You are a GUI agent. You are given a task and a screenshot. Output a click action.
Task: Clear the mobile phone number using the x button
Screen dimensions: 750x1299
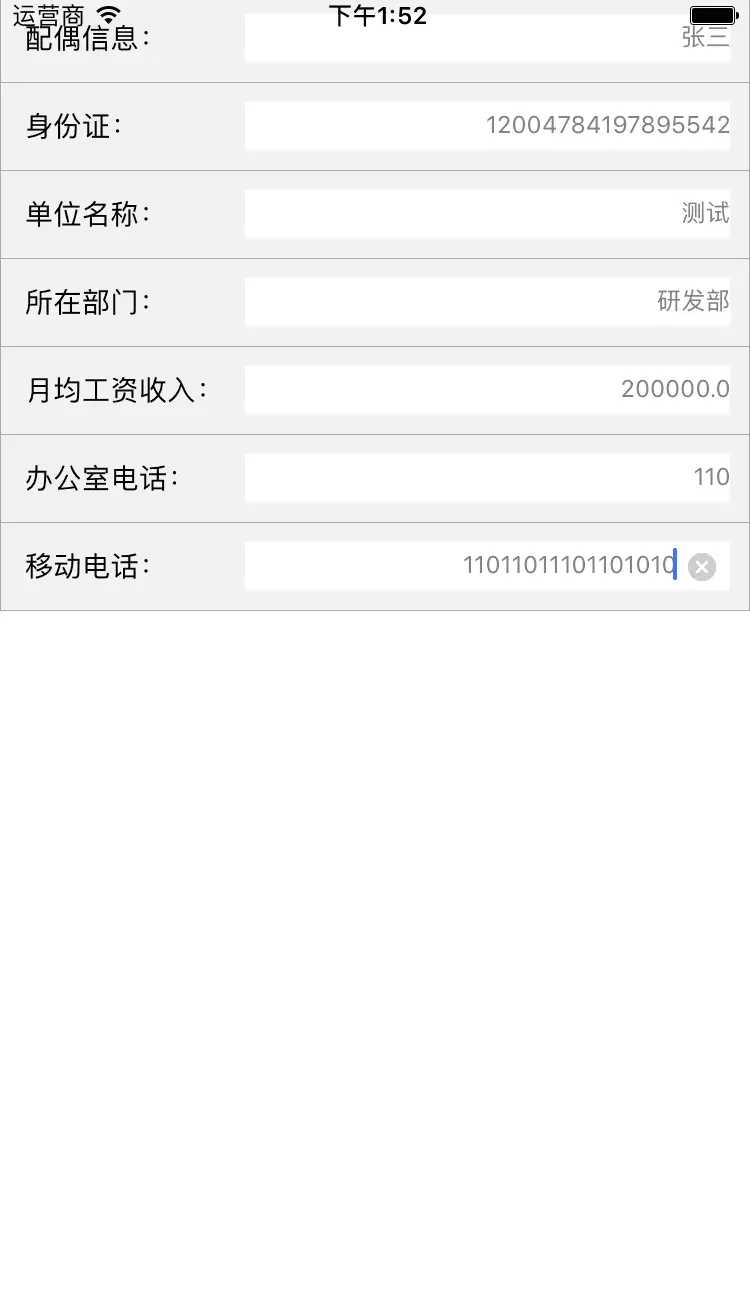coord(702,567)
